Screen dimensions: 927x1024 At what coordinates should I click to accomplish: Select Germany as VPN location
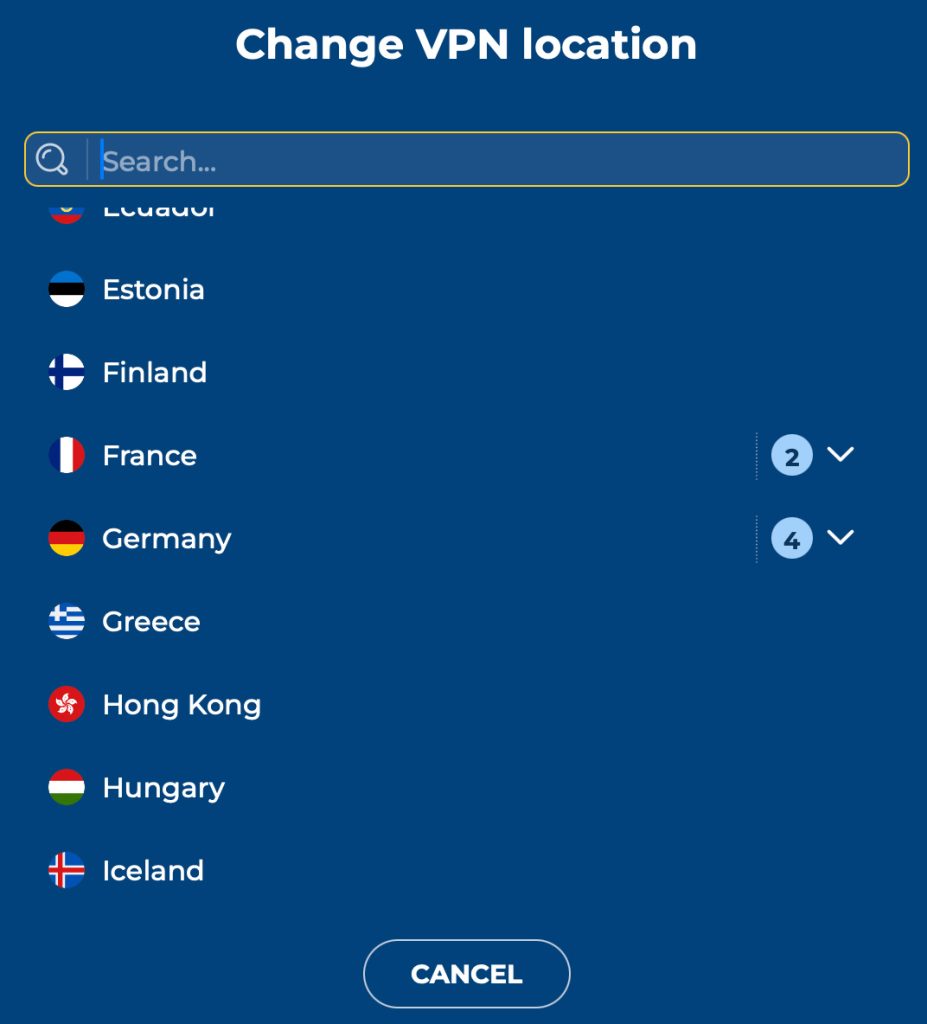[166, 539]
